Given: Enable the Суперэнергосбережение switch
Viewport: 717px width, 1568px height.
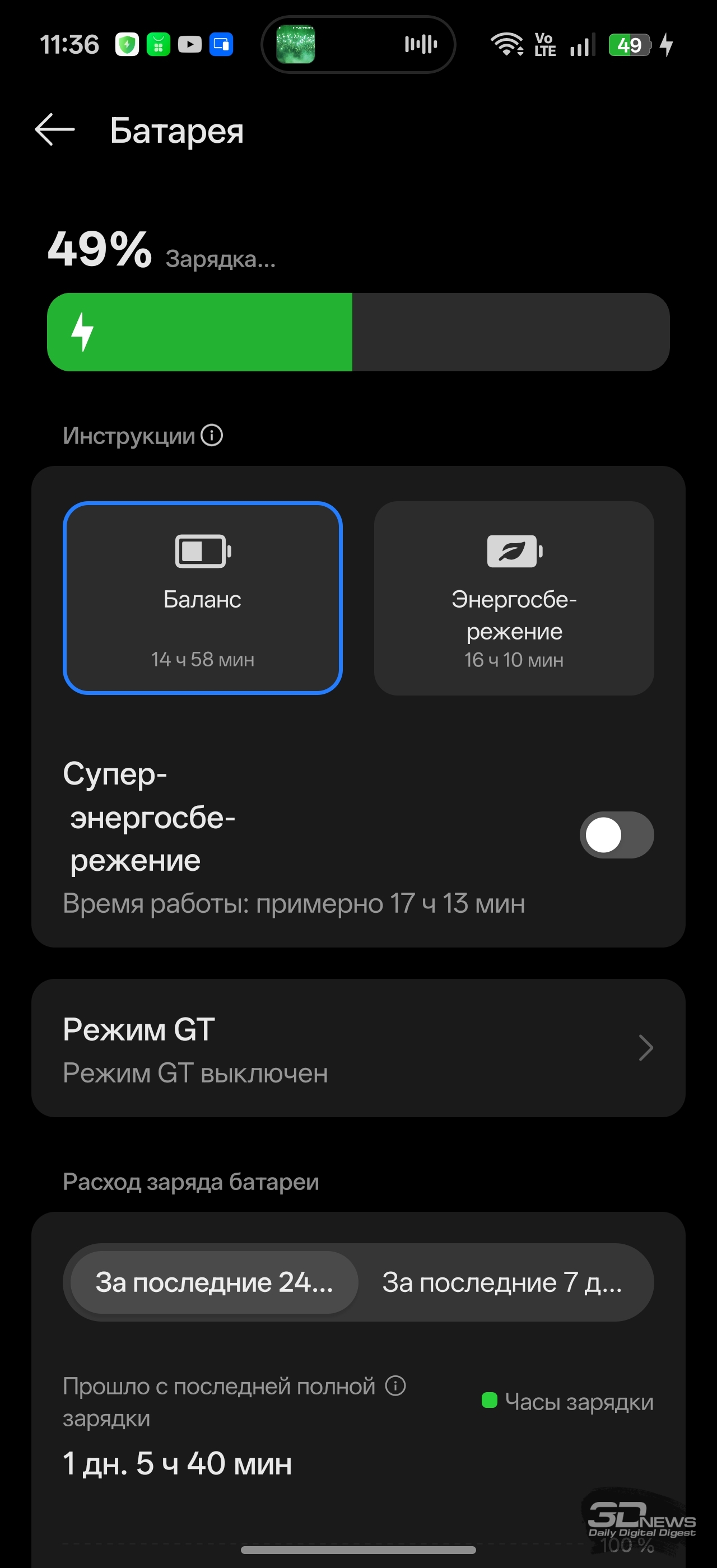Looking at the screenshot, I should (x=616, y=835).
